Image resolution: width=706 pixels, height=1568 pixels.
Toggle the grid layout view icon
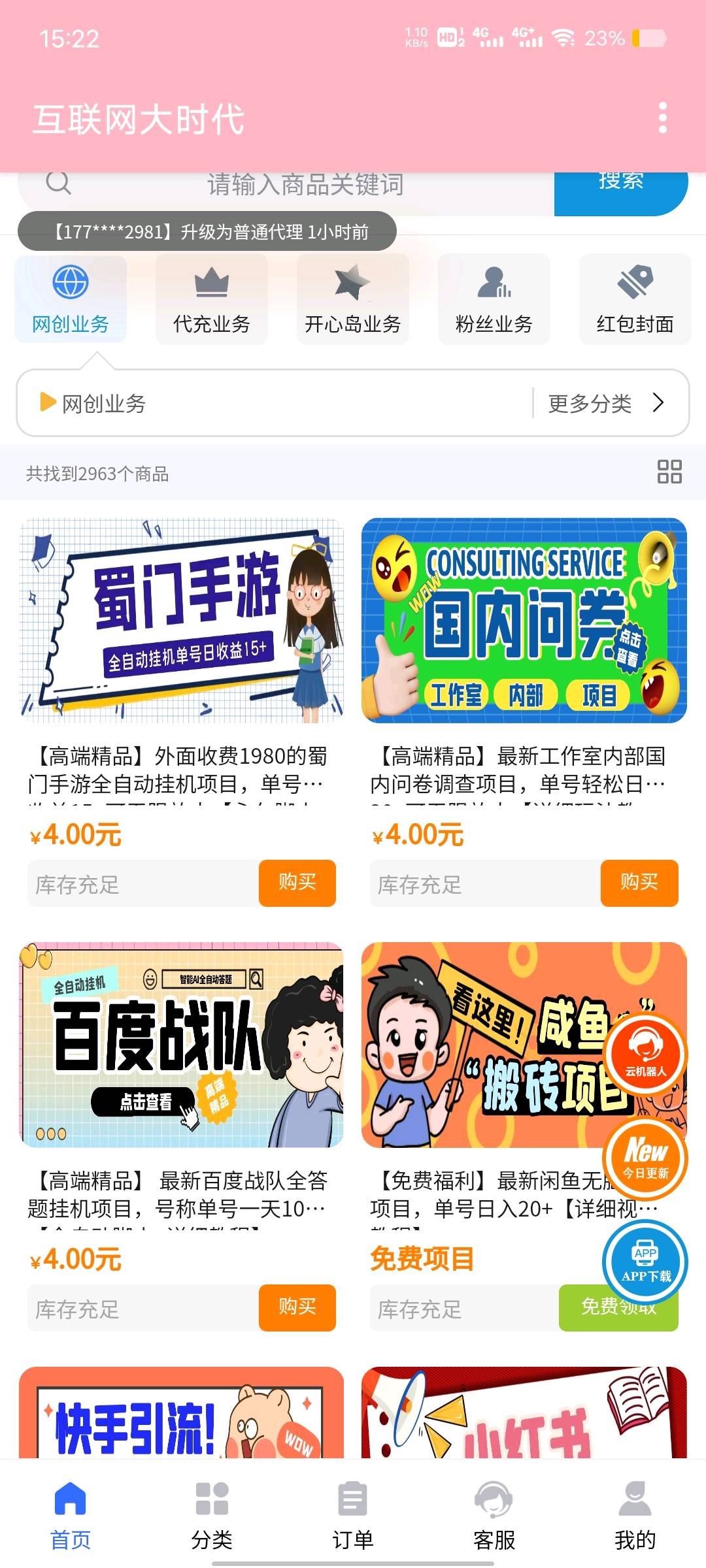click(669, 472)
